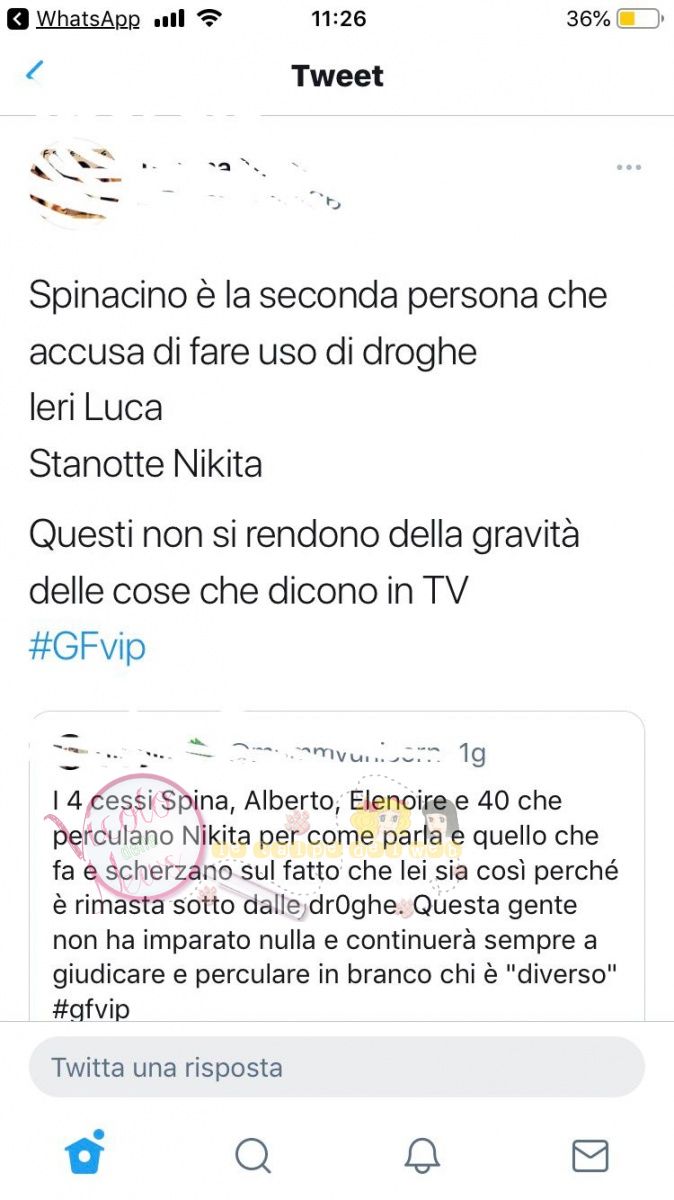Open the #GFvip hashtag link

(x=87, y=646)
